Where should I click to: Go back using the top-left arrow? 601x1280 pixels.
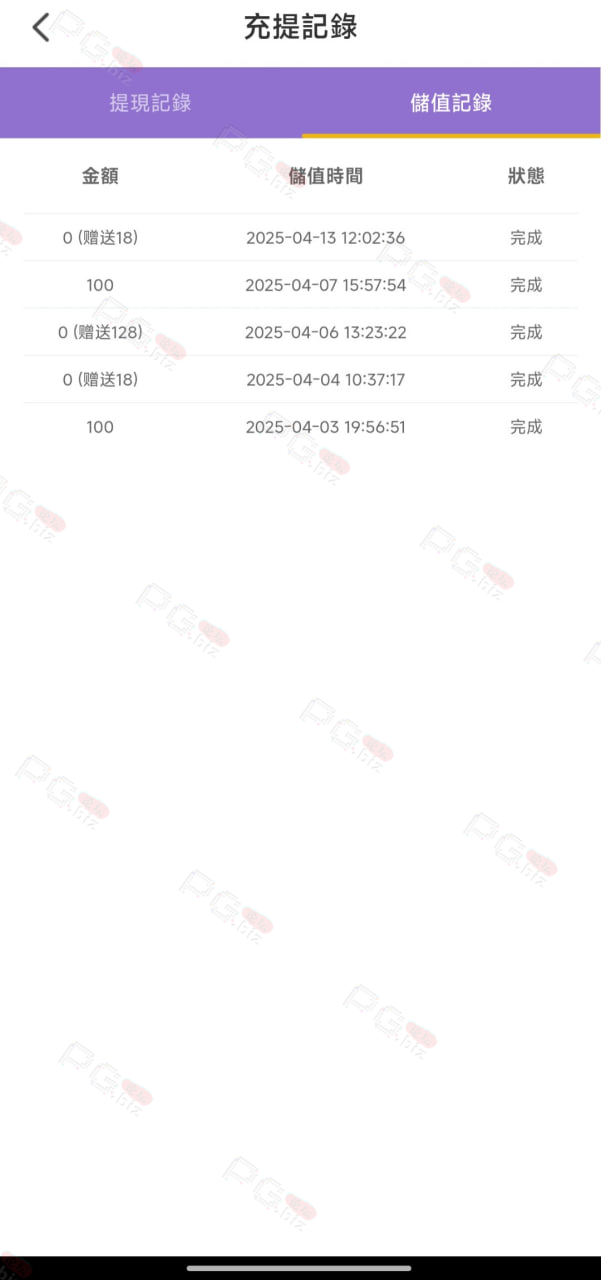coord(40,27)
